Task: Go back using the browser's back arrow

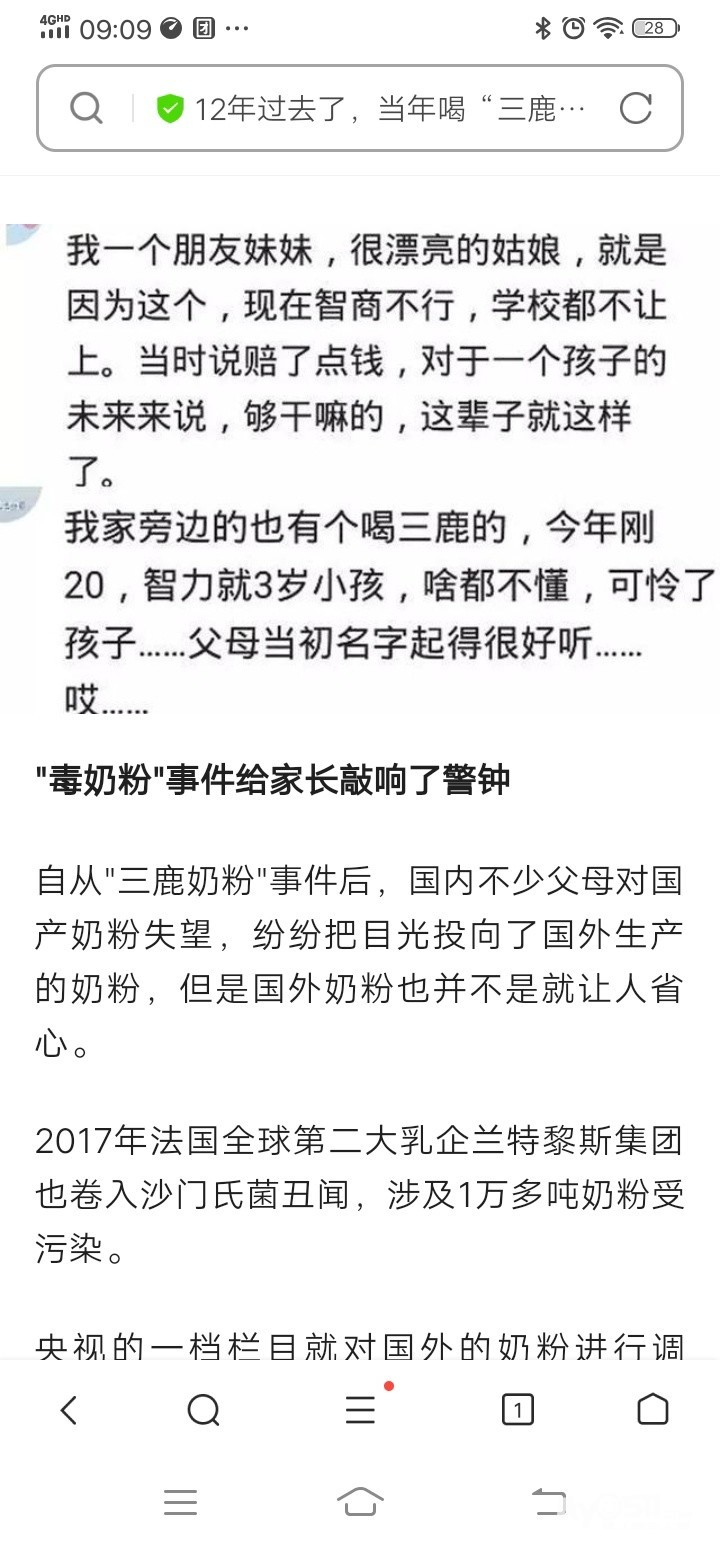Action: [68, 1410]
